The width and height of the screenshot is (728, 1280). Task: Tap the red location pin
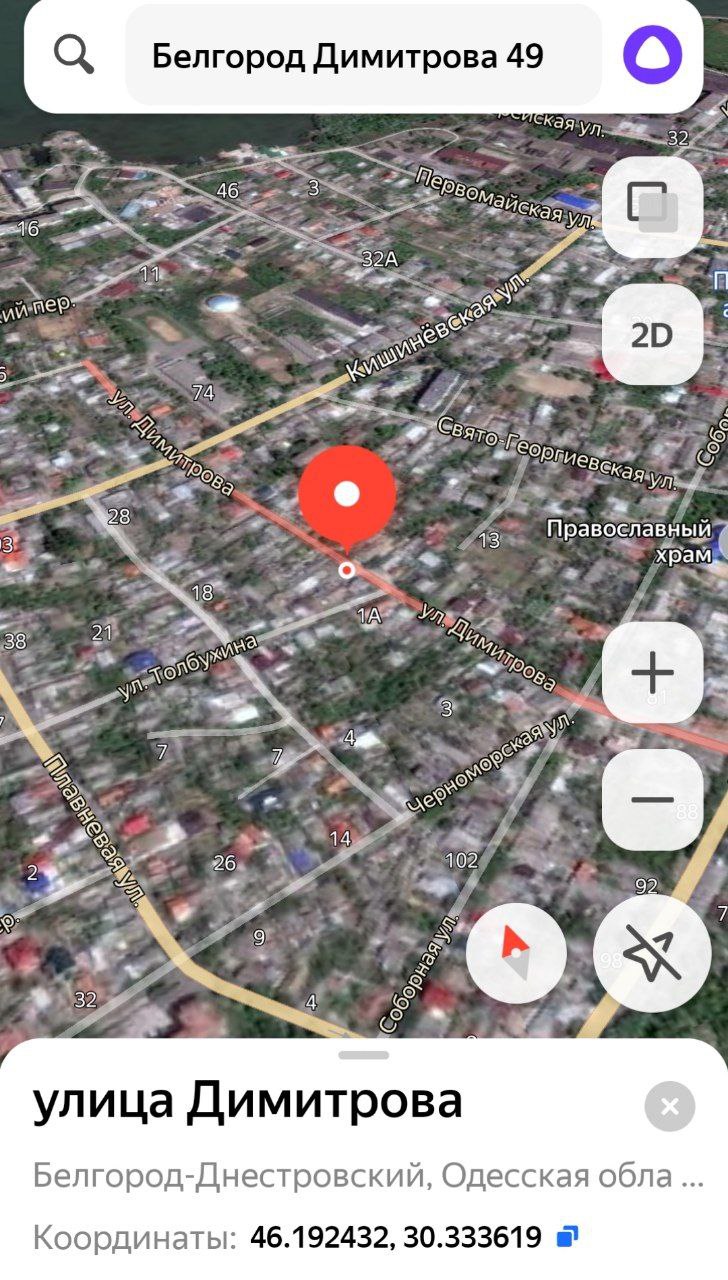pyautogui.click(x=347, y=496)
